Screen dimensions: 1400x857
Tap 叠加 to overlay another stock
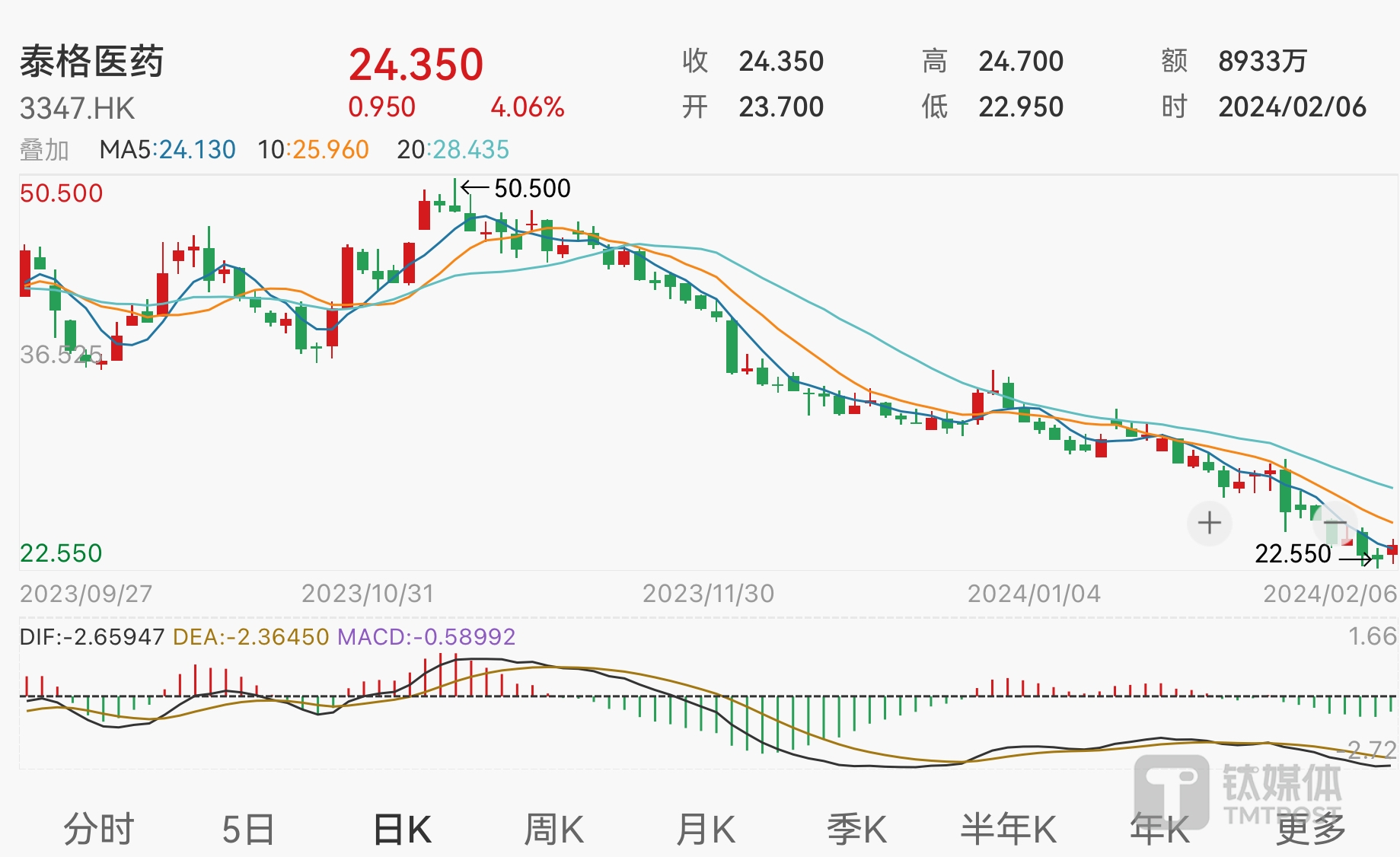click(x=44, y=150)
